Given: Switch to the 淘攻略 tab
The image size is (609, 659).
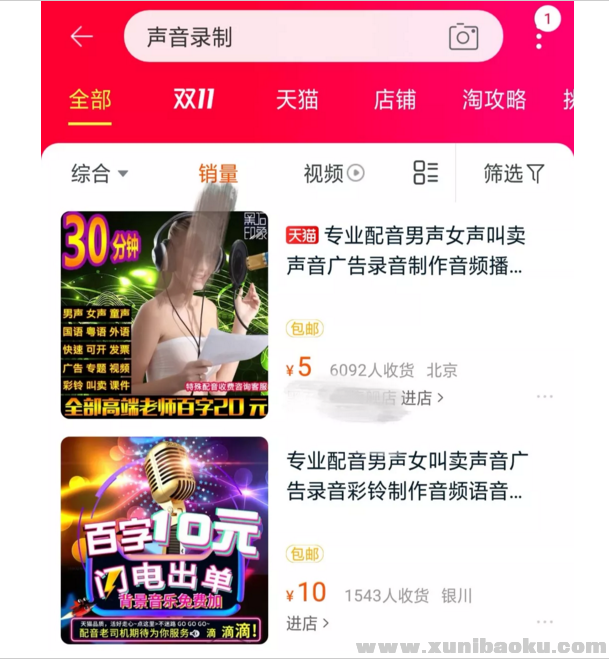Looking at the screenshot, I should [x=494, y=100].
